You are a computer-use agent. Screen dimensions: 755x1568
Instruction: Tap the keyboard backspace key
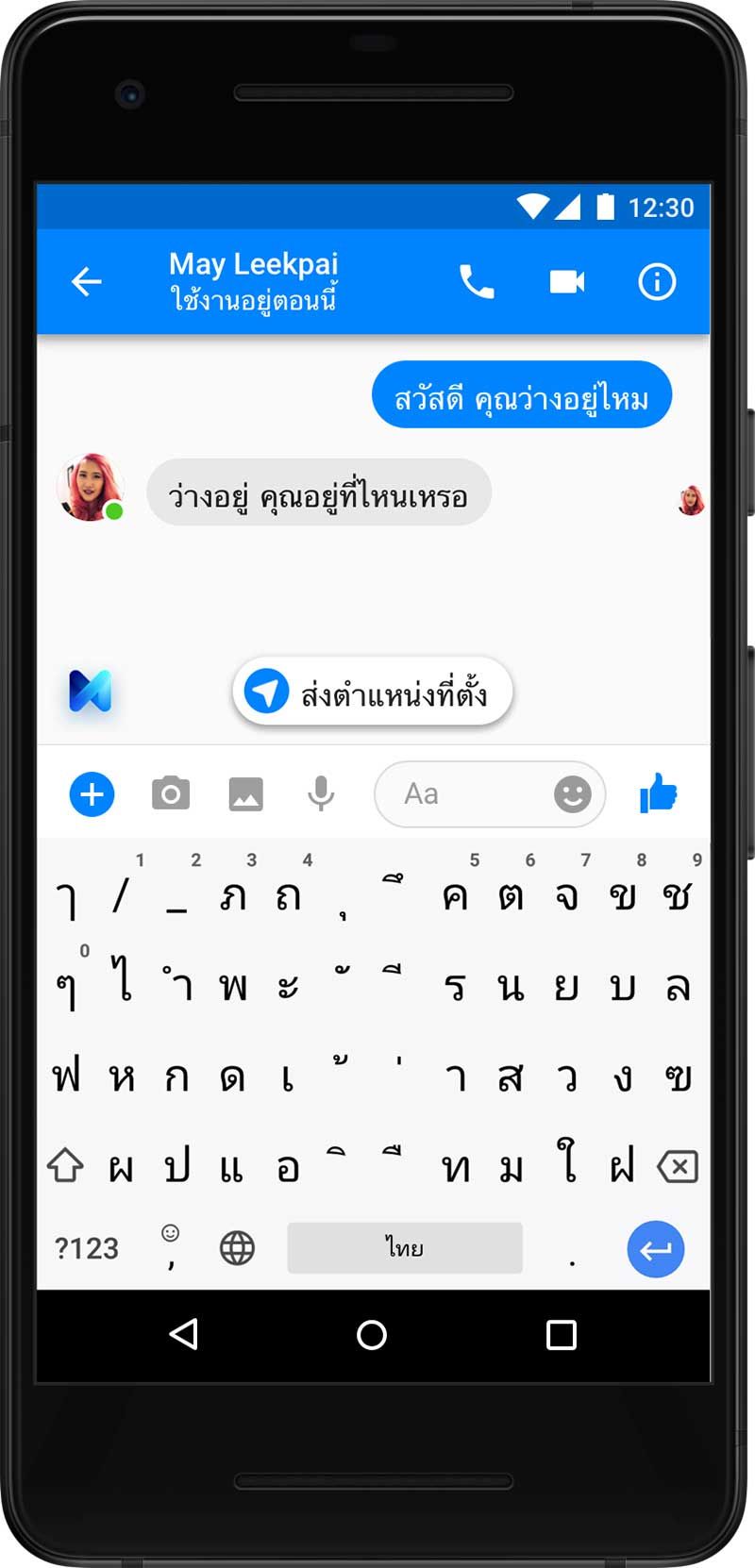(x=677, y=1167)
